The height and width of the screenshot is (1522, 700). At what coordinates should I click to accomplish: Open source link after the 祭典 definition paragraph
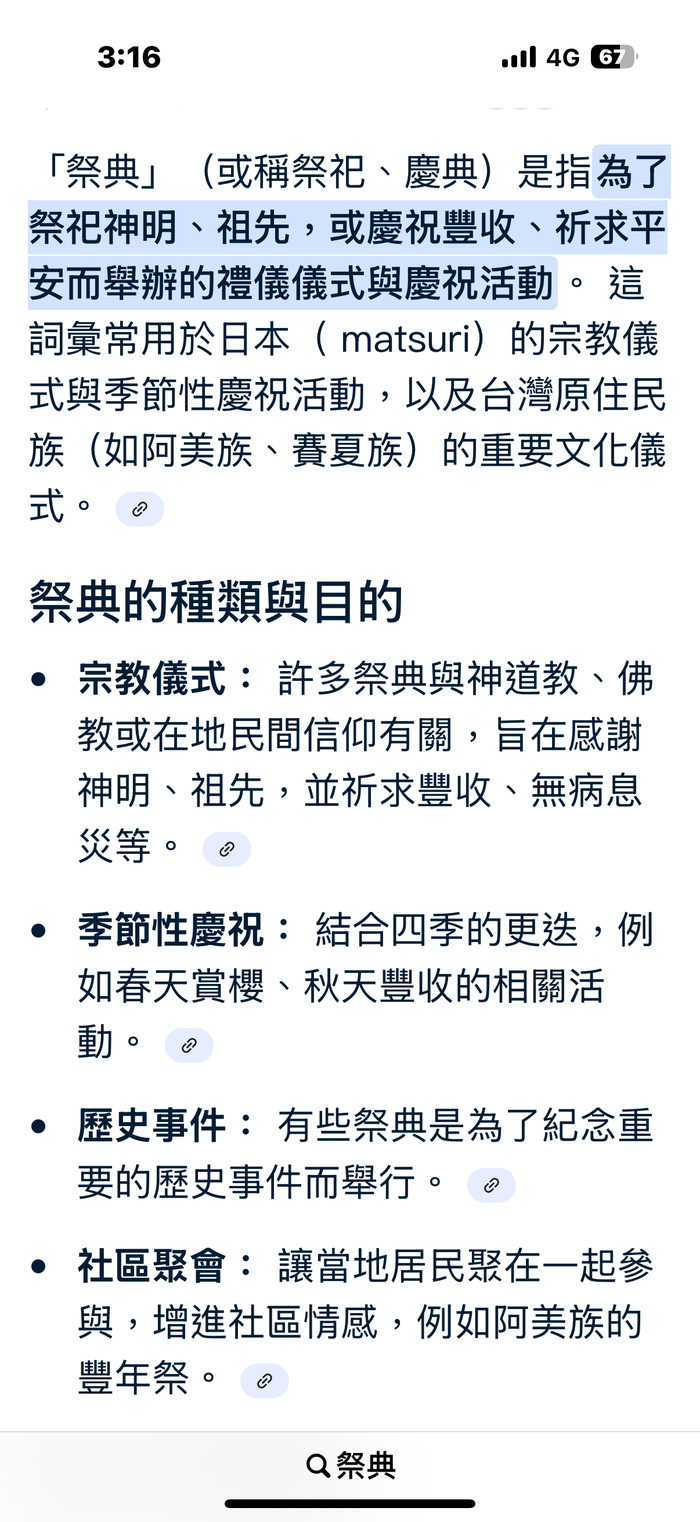(x=139, y=509)
